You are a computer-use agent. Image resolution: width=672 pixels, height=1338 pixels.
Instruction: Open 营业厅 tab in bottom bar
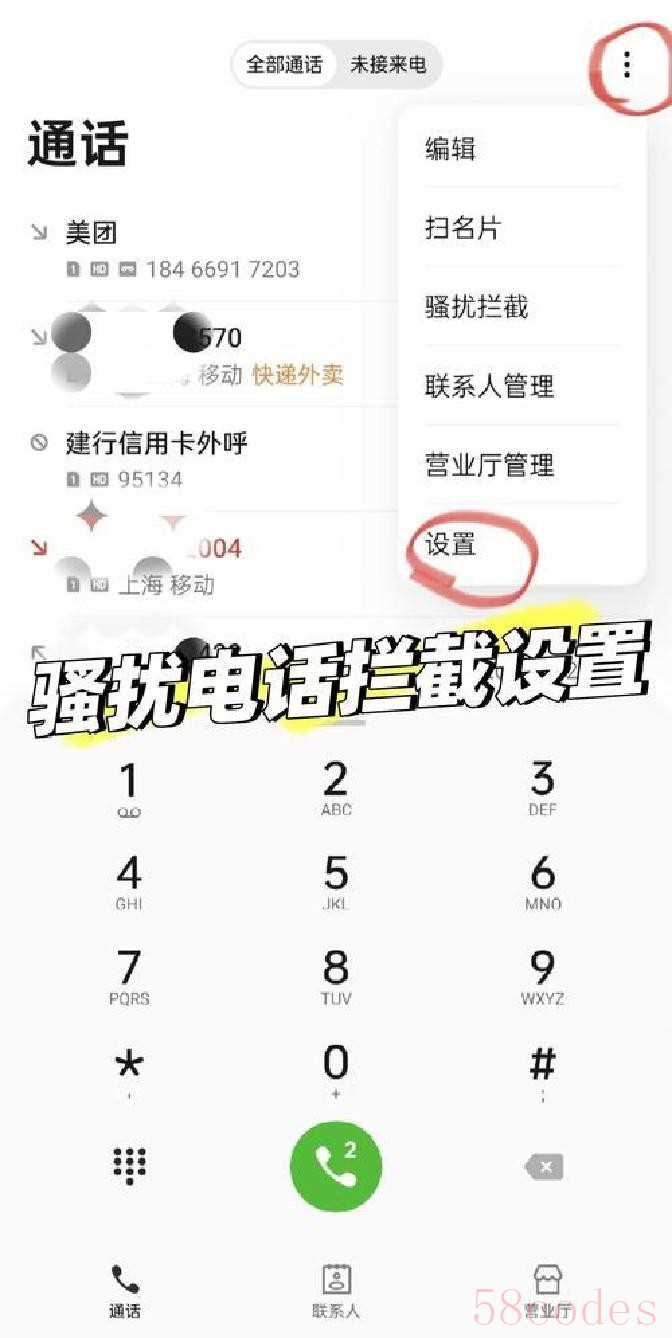point(548,1290)
